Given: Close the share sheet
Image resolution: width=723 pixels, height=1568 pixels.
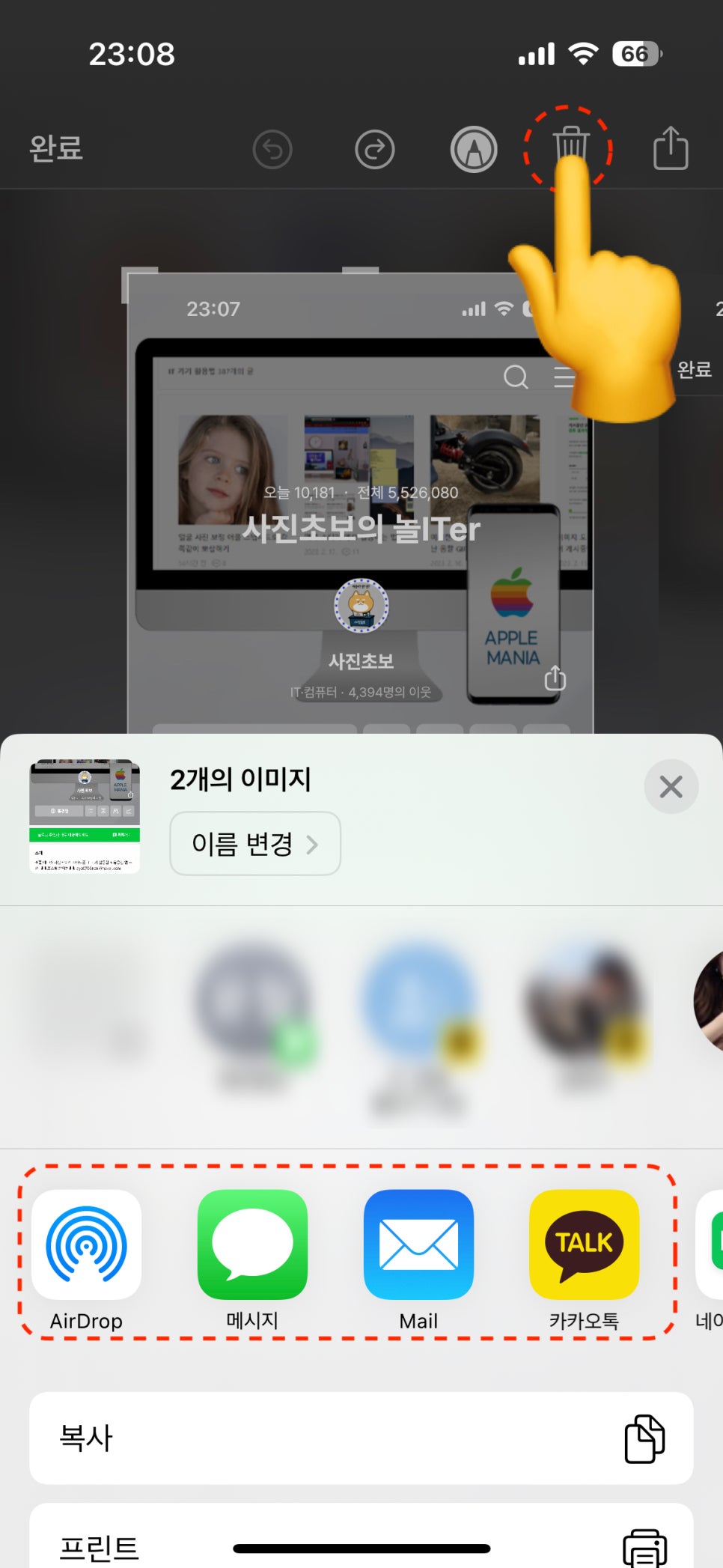Looking at the screenshot, I should point(671,786).
